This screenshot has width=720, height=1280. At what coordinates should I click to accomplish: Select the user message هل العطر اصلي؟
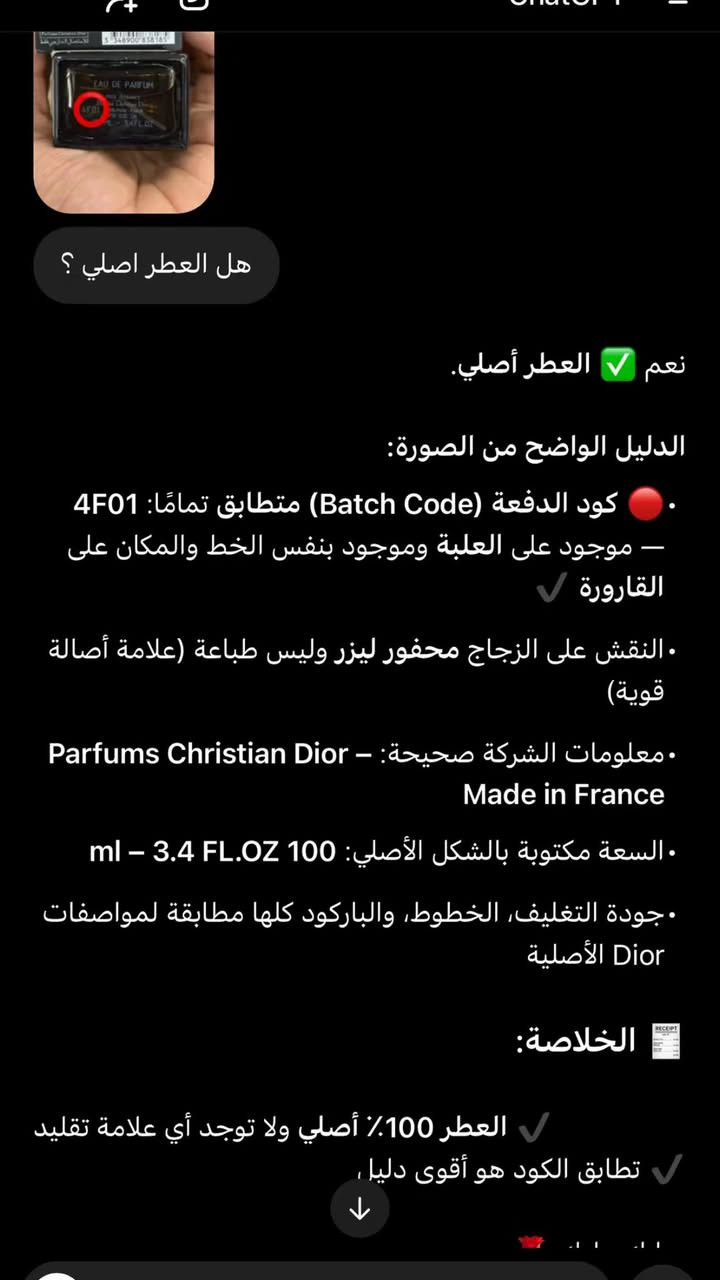(156, 264)
